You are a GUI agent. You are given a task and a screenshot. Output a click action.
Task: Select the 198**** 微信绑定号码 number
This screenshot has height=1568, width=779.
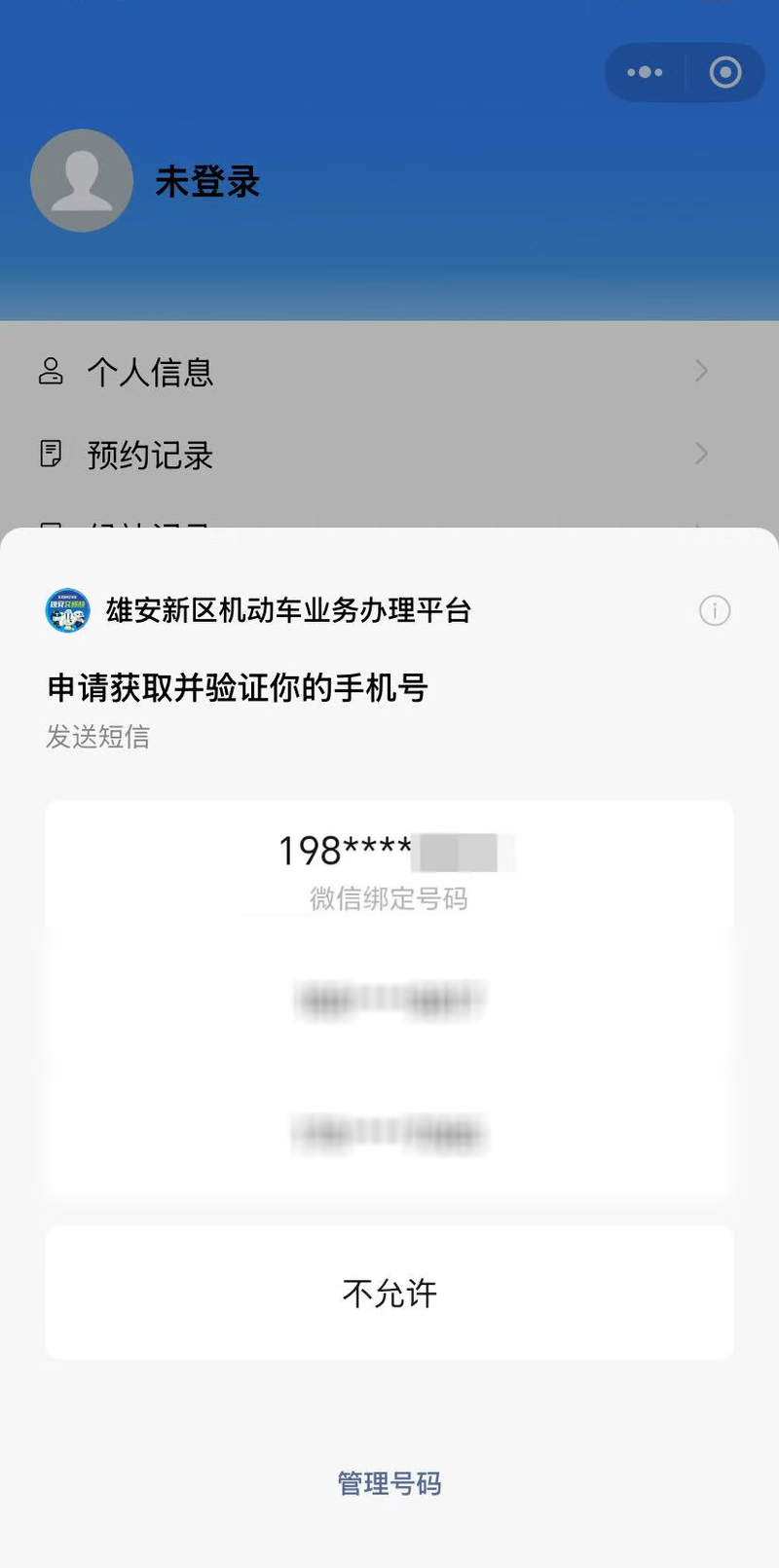389,868
